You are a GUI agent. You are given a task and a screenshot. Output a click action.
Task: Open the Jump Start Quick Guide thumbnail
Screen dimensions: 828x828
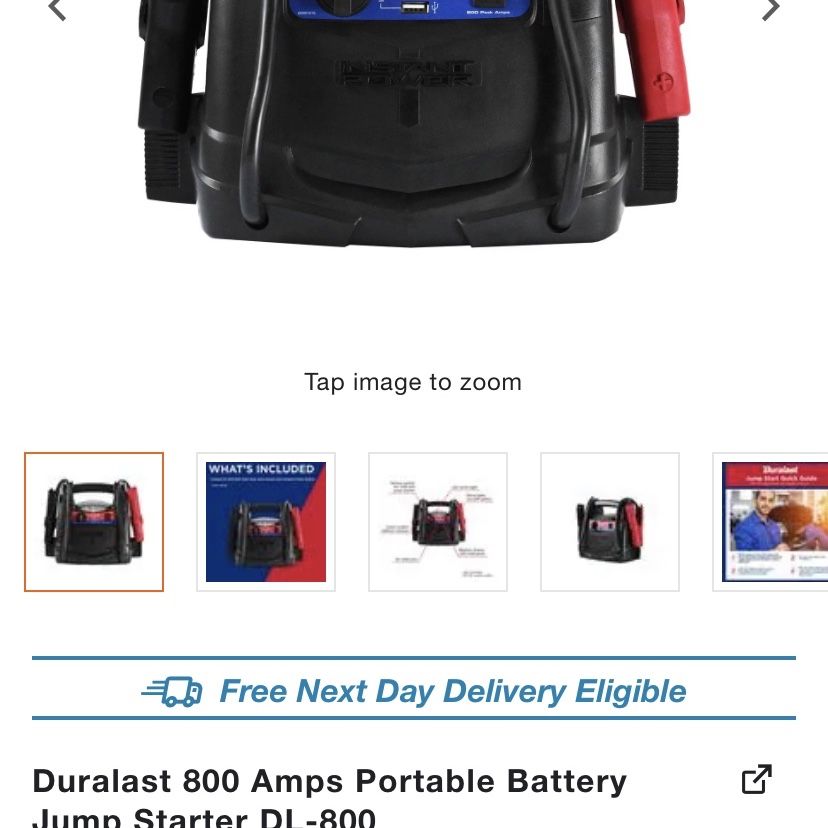coord(772,522)
